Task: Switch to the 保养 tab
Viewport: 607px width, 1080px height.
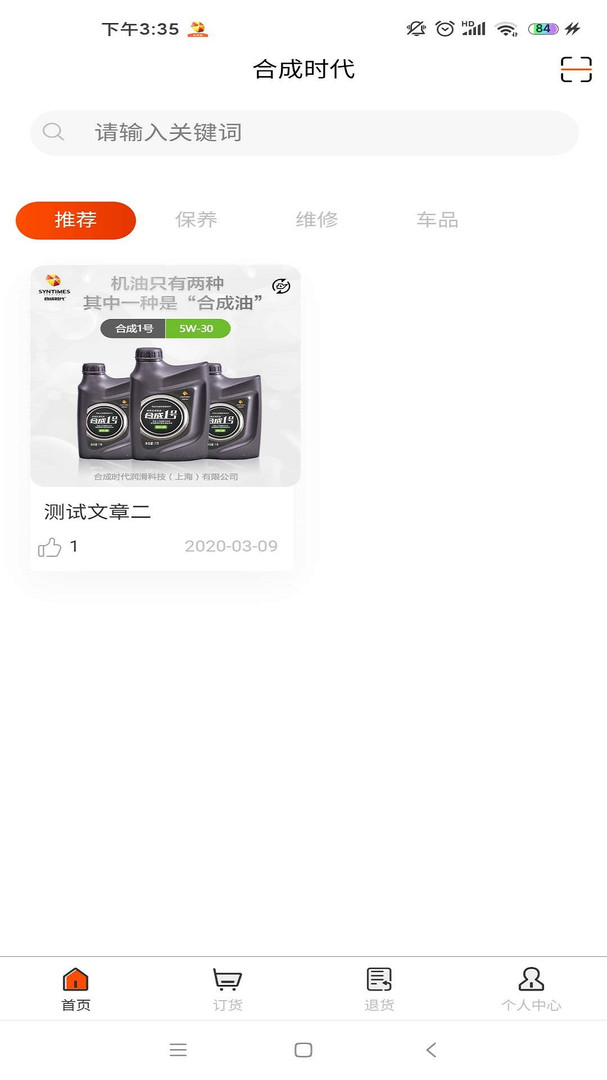Action: pyautogui.click(x=196, y=220)
